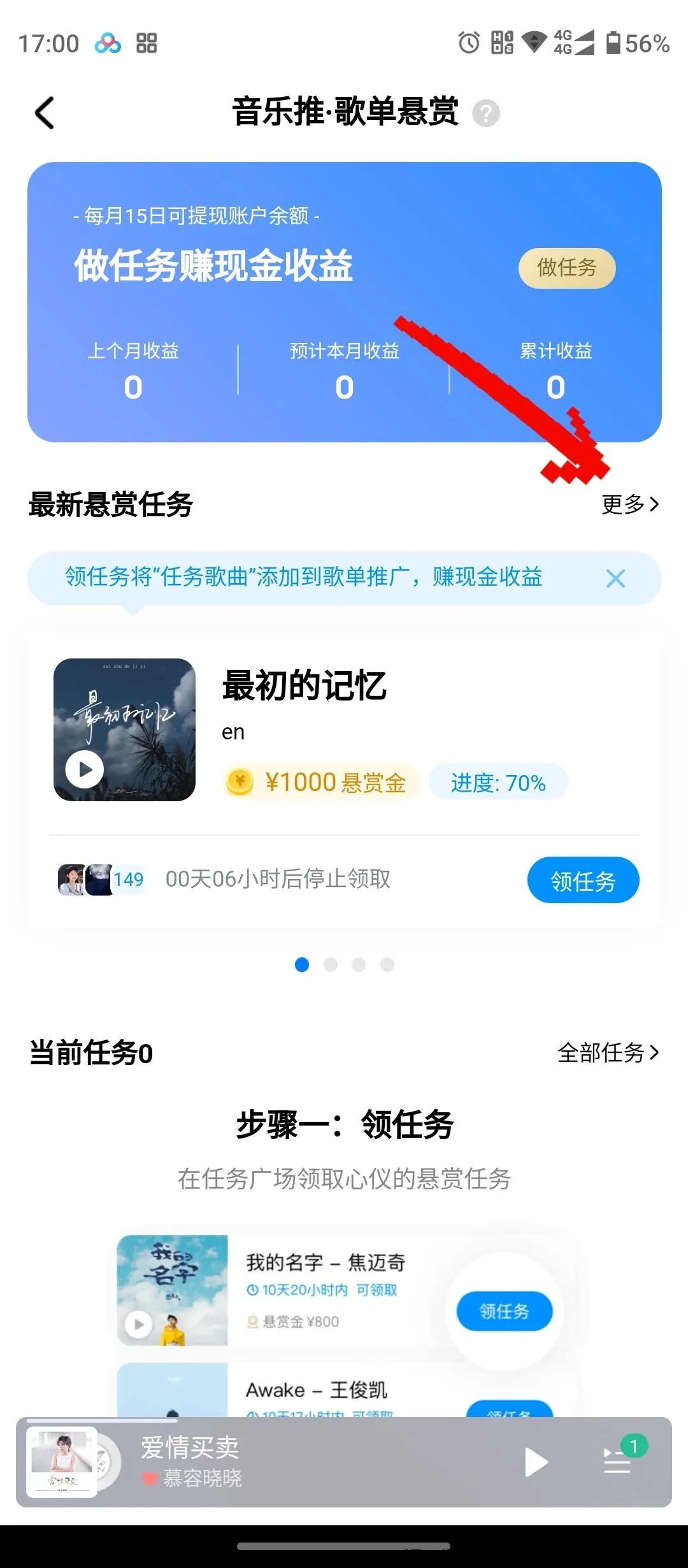Play preview of 最初的记忆 cover
Image resolution: width=688 pixels, height=1568 pixels.
click(85, 769)
